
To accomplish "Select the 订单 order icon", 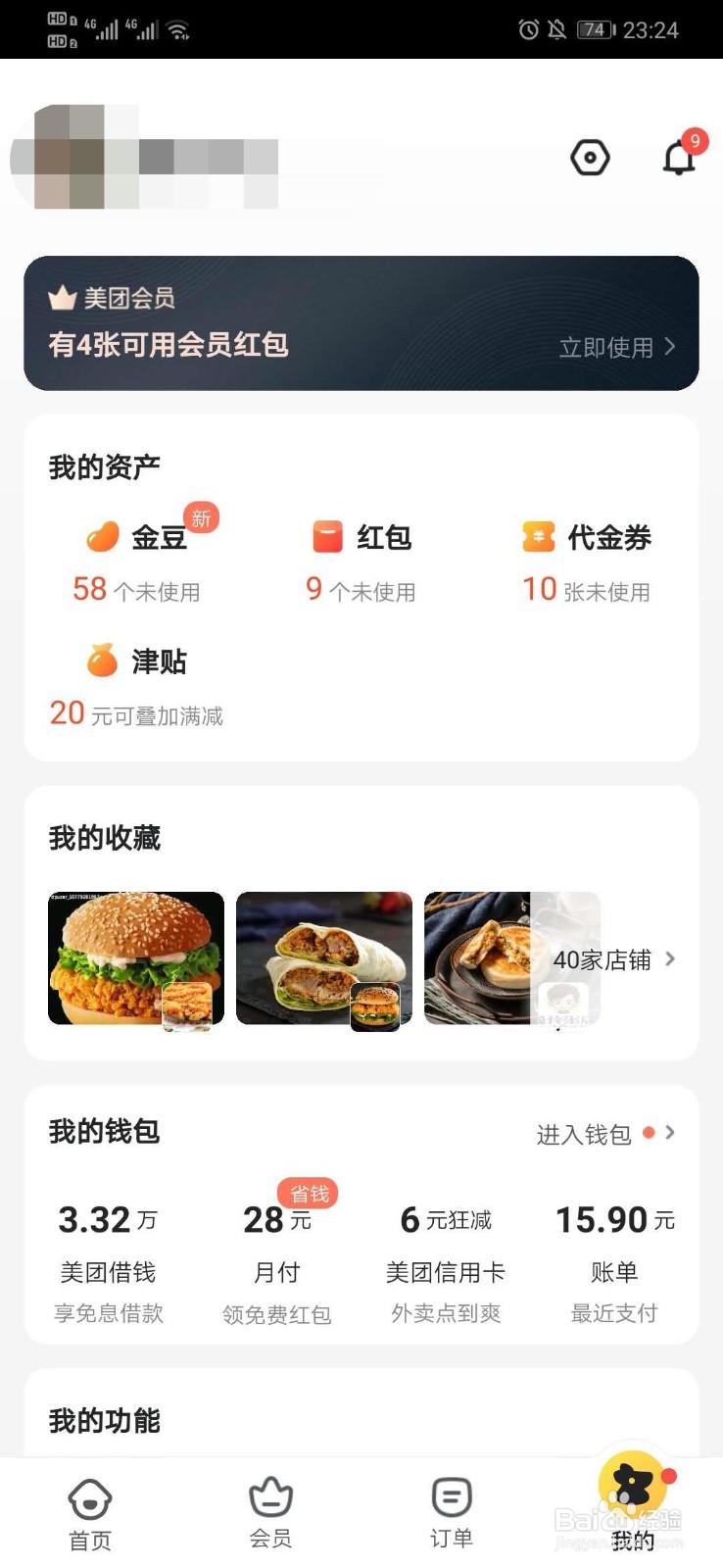I will [451, 1497].
